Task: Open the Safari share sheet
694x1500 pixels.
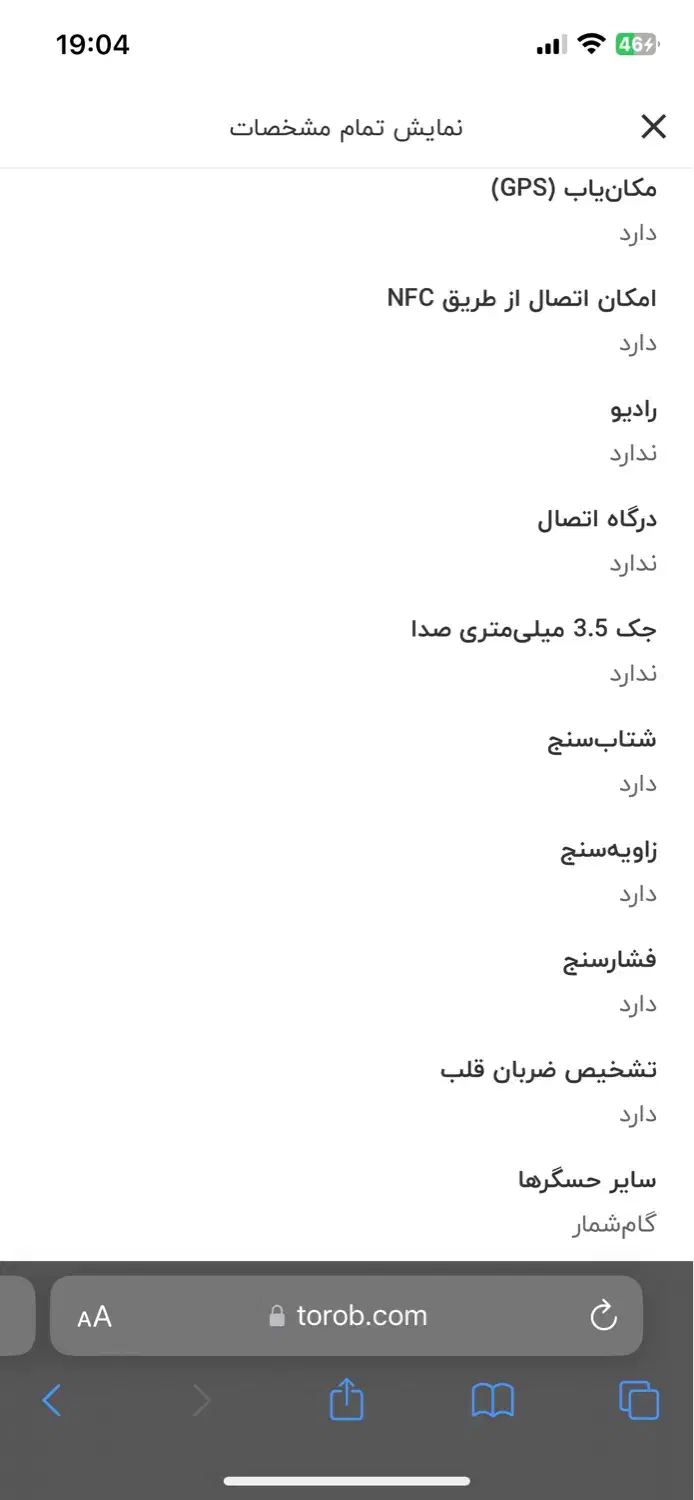Action: coord(346,1398)
